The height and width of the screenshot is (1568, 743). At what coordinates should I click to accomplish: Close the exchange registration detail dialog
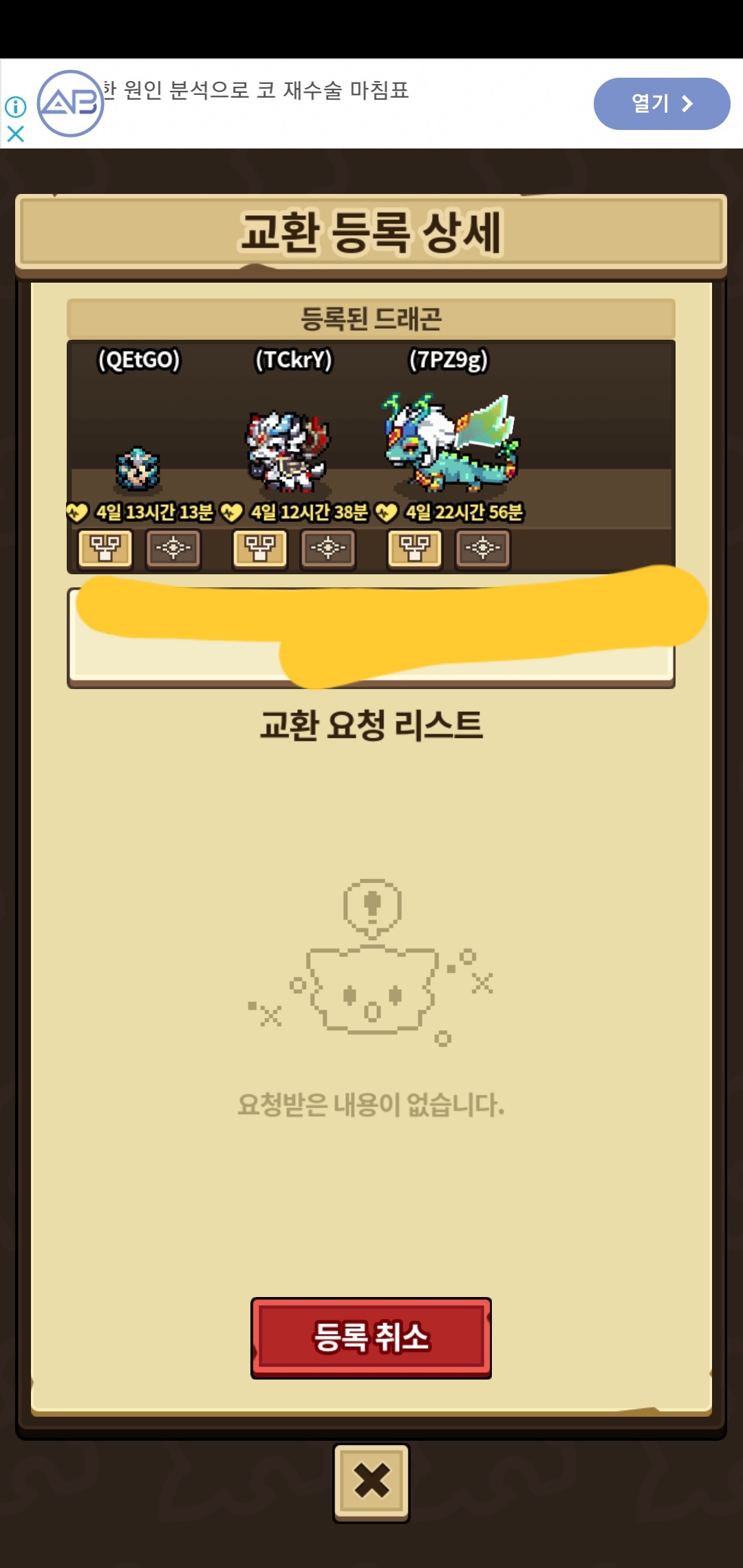tap(371, 1481)
